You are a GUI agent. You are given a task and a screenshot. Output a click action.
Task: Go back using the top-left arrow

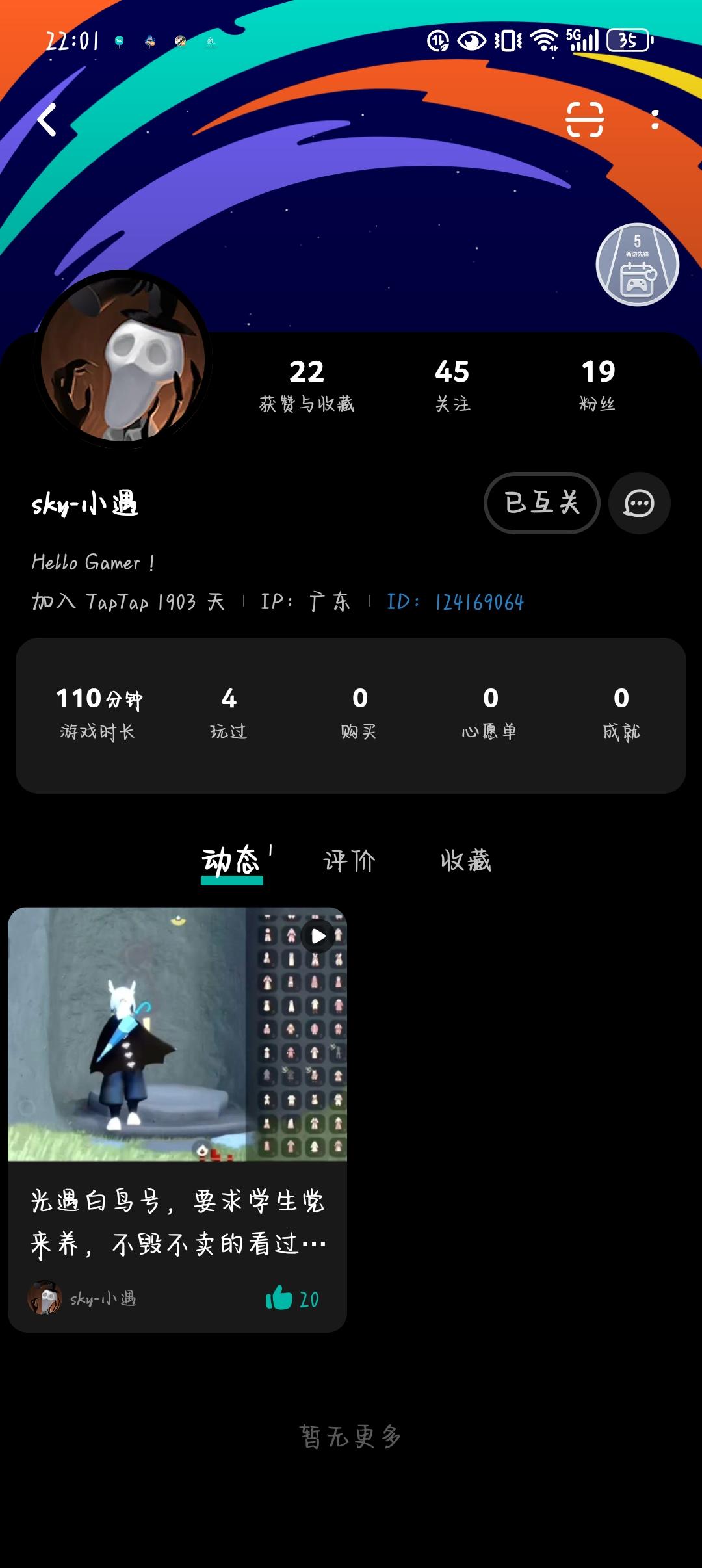click(x=47, y=120)
